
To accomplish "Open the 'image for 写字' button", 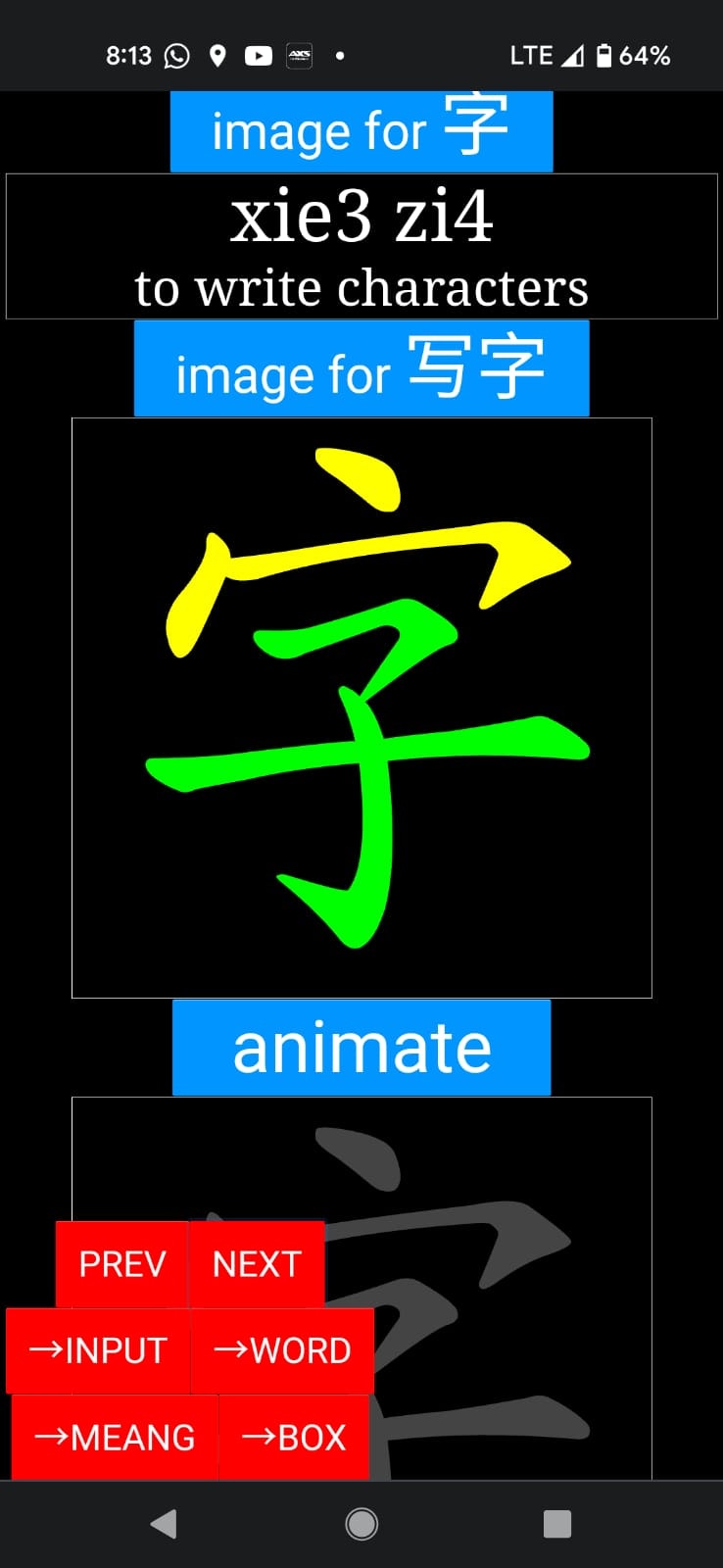I will (x=361, y=368).
